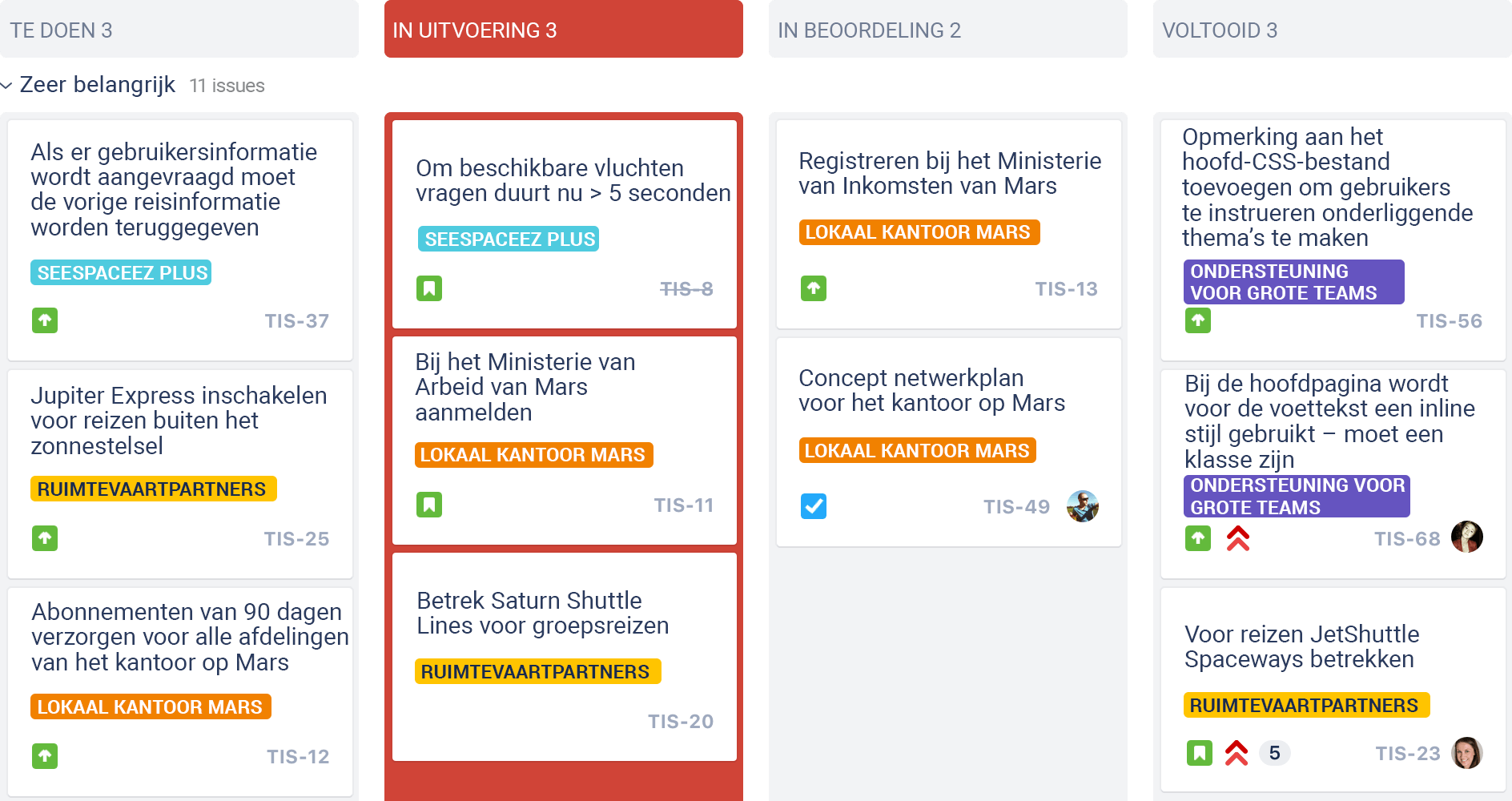Tap the assignee avatar on TIS-49
1512x801 pixels.
click(x=1082, y=506)
